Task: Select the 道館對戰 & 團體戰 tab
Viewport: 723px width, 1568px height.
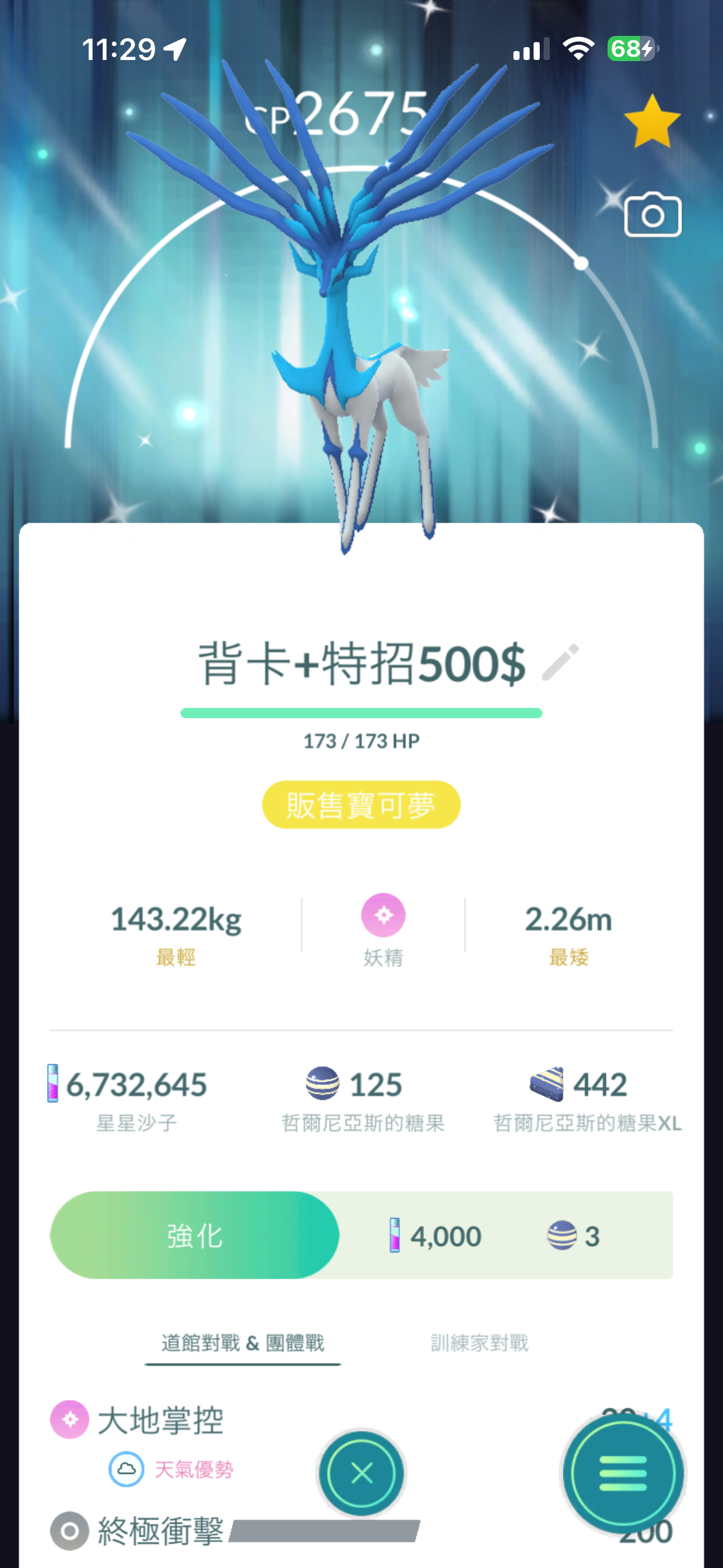Action: point(242,1343)
